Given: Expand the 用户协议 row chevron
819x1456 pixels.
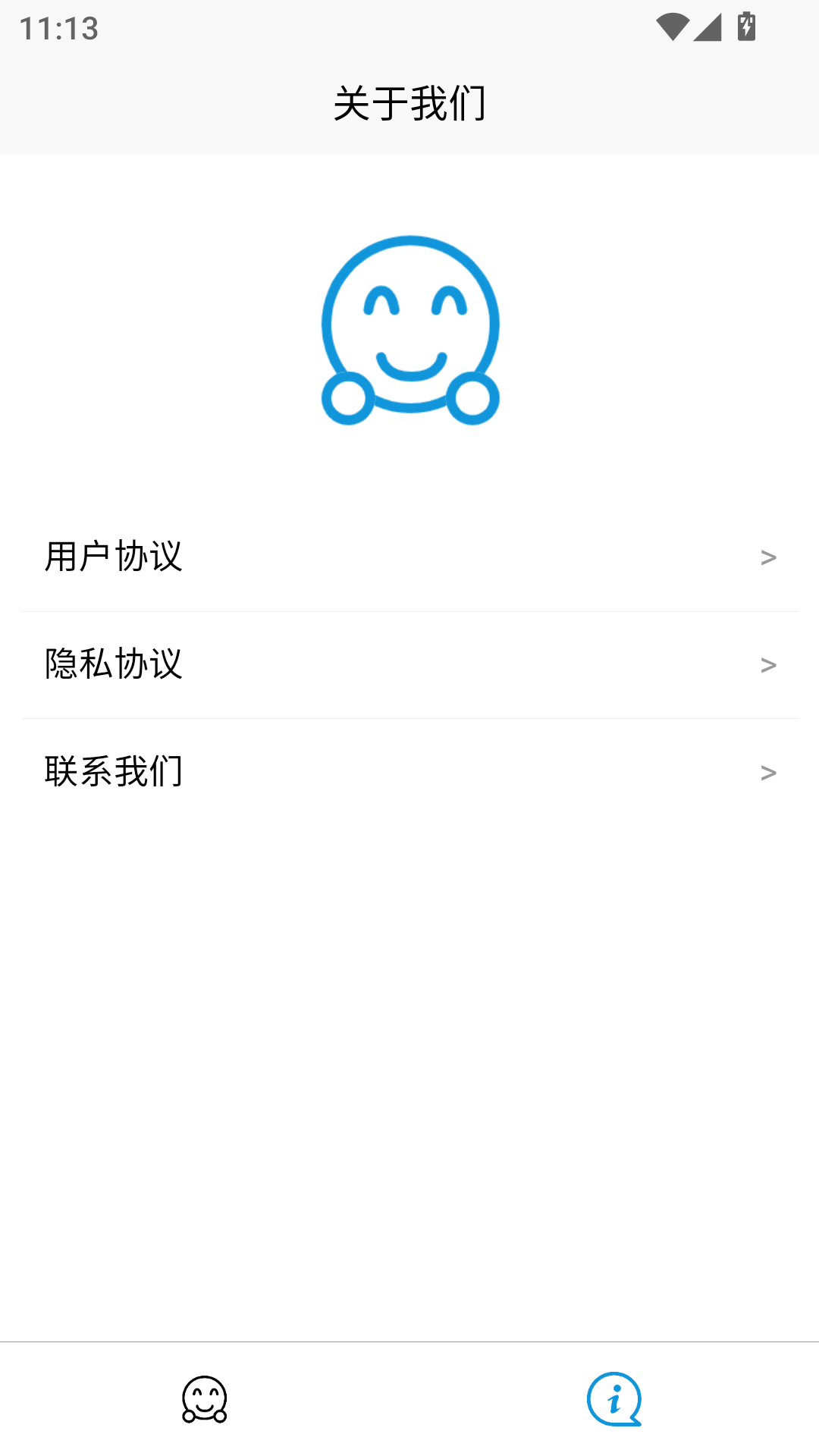Looking at the screenshot, I should coord(768,557).
